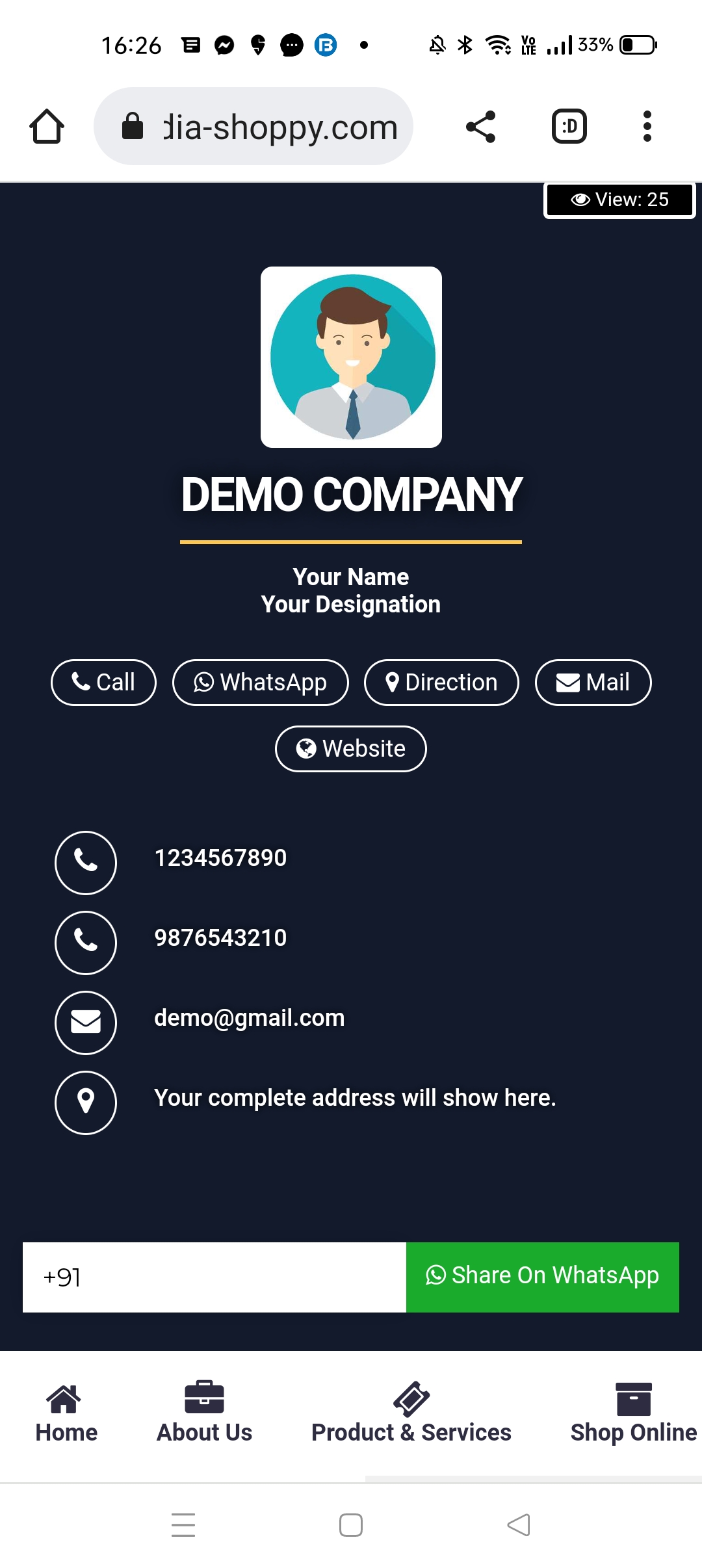This screenshot has height=1568, width=702.
Task: Open the browser overflow menu
Action: [647, 126]
